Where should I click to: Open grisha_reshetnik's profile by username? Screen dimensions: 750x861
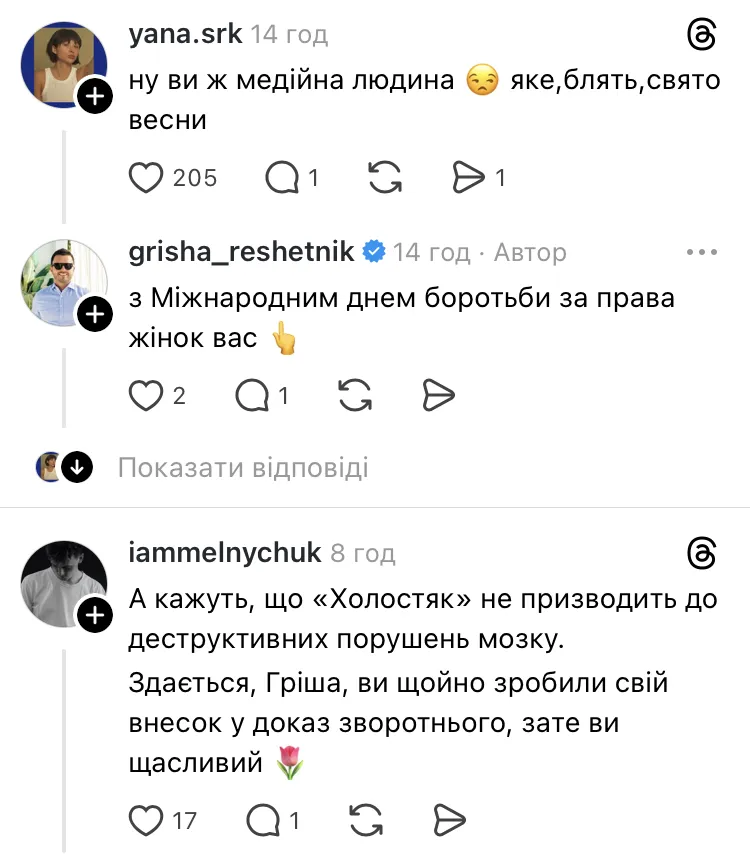tap(241, 252)
